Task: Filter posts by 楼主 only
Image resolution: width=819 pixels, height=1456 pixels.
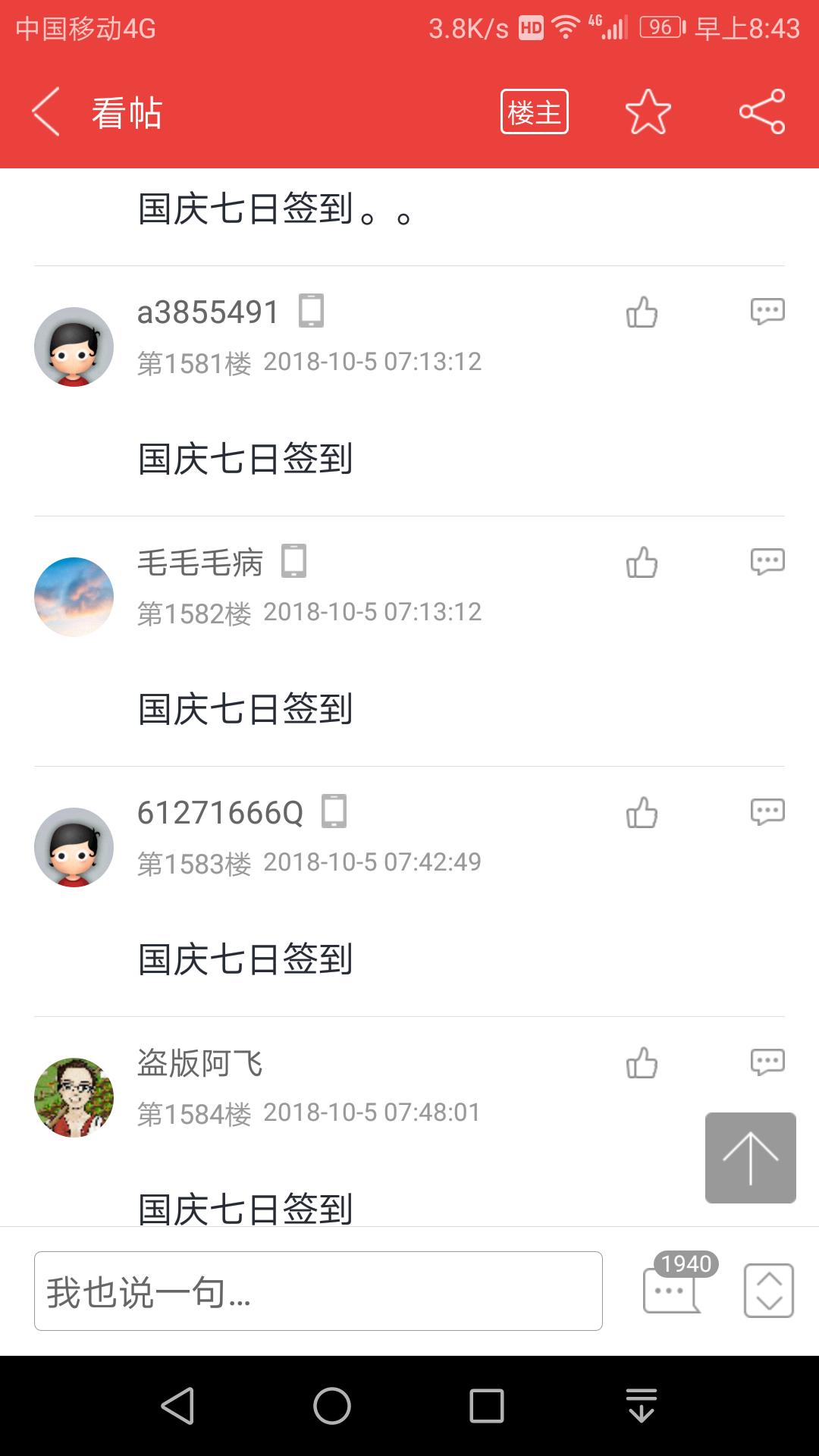Action: [534, 112]
